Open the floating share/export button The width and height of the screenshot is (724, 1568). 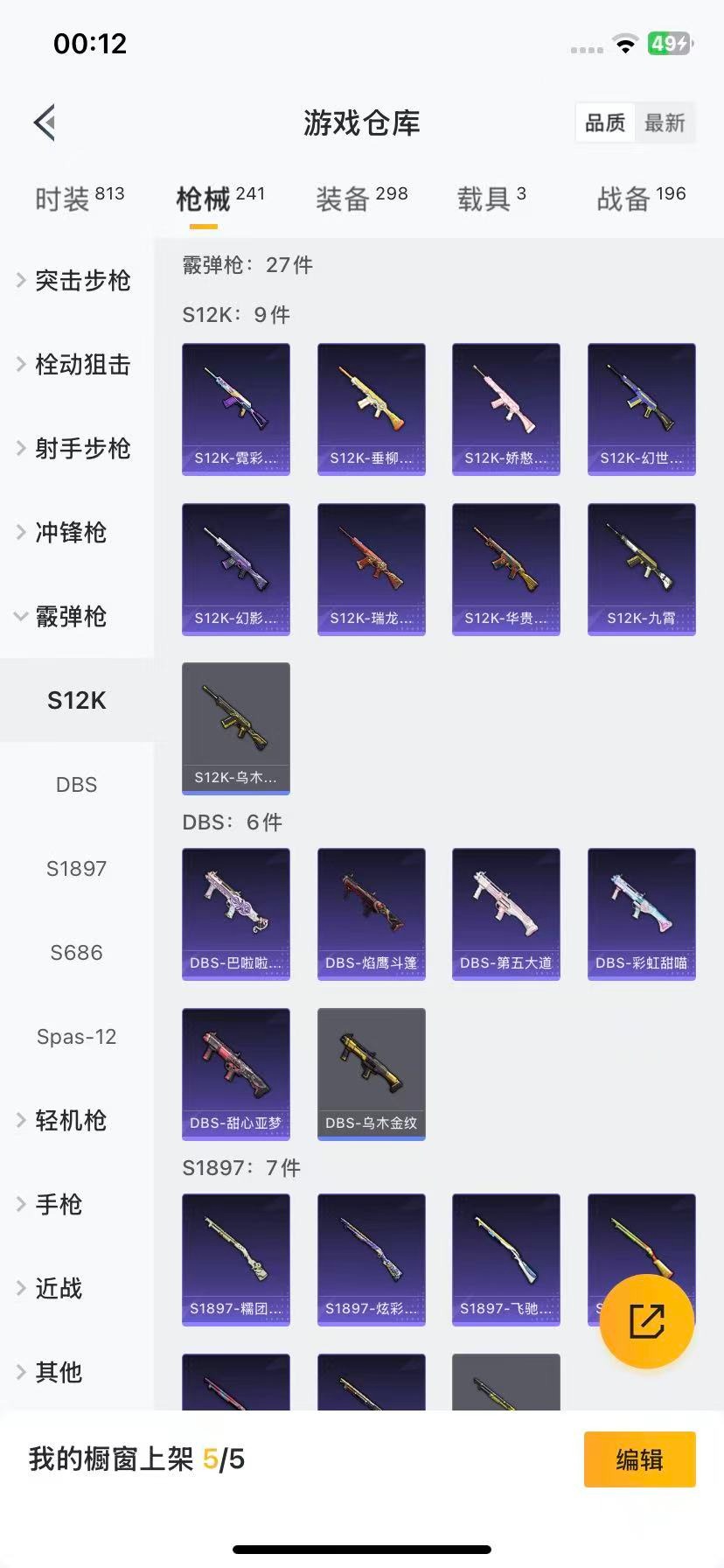click(x=645, y=1321)
